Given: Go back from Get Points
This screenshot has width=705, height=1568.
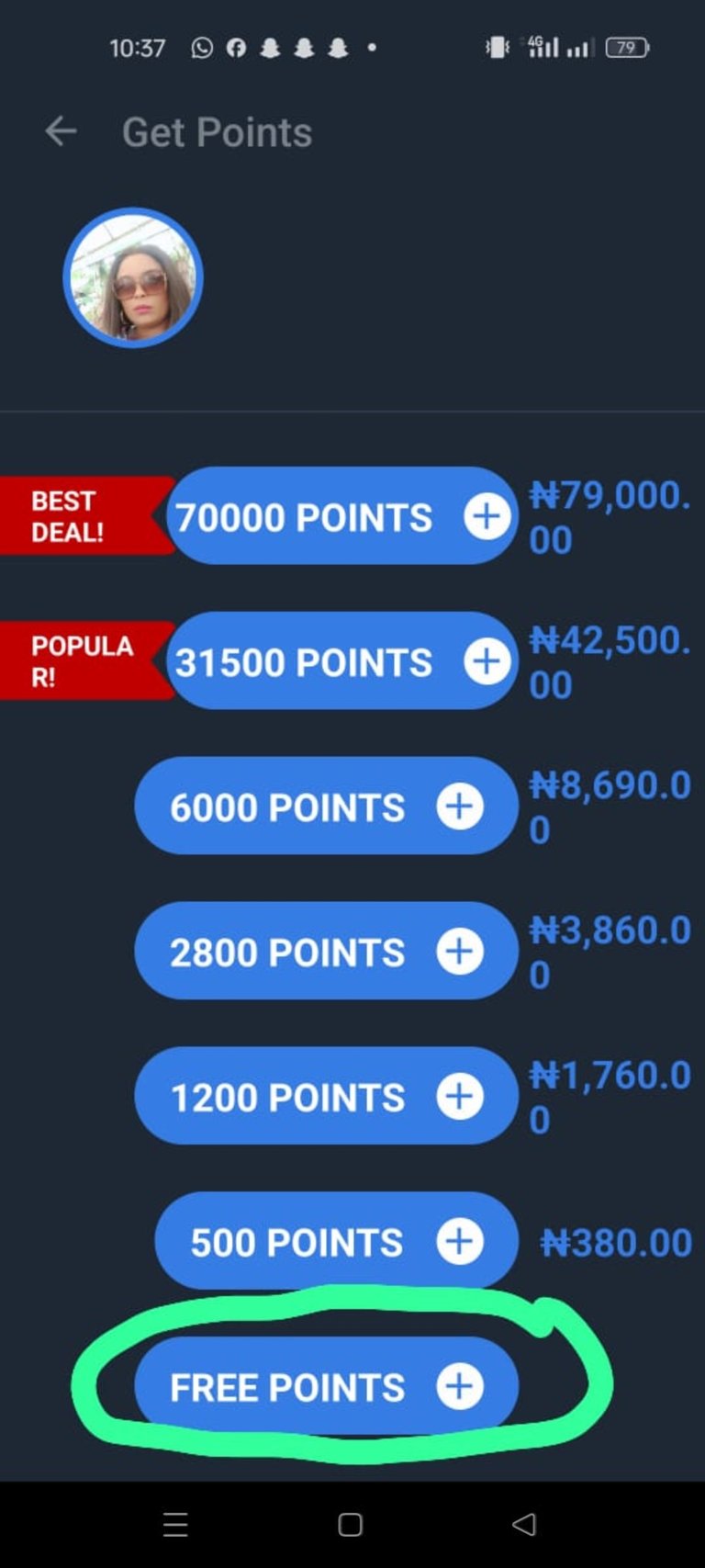Looking at the screenshot, I should (61, 131).
